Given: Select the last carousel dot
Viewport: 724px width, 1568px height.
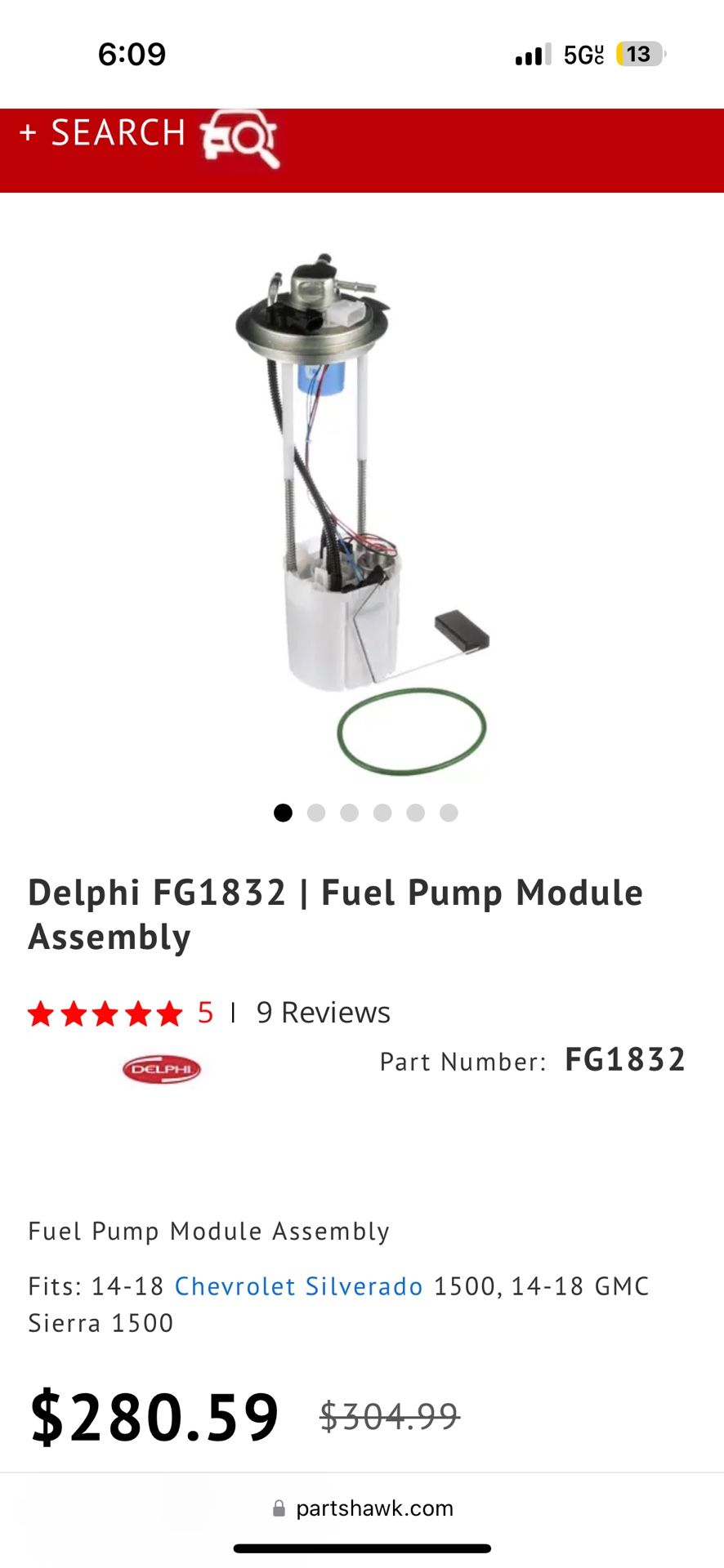Looking at the screenshot, I should point(448,813).
